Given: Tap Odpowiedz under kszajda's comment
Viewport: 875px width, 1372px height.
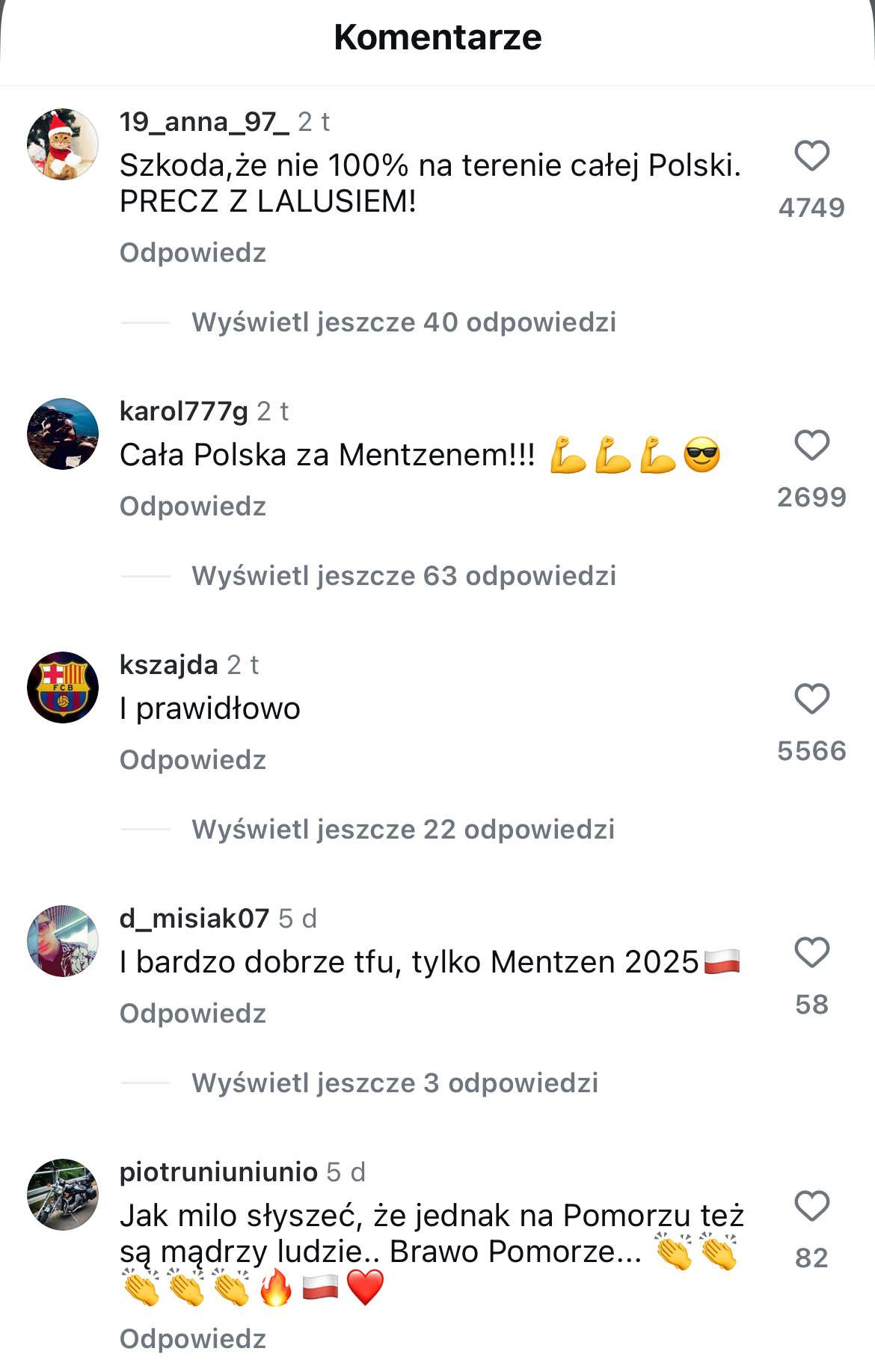Looking at the screenshot, I should pyautogui.click(x=193, y=760).
